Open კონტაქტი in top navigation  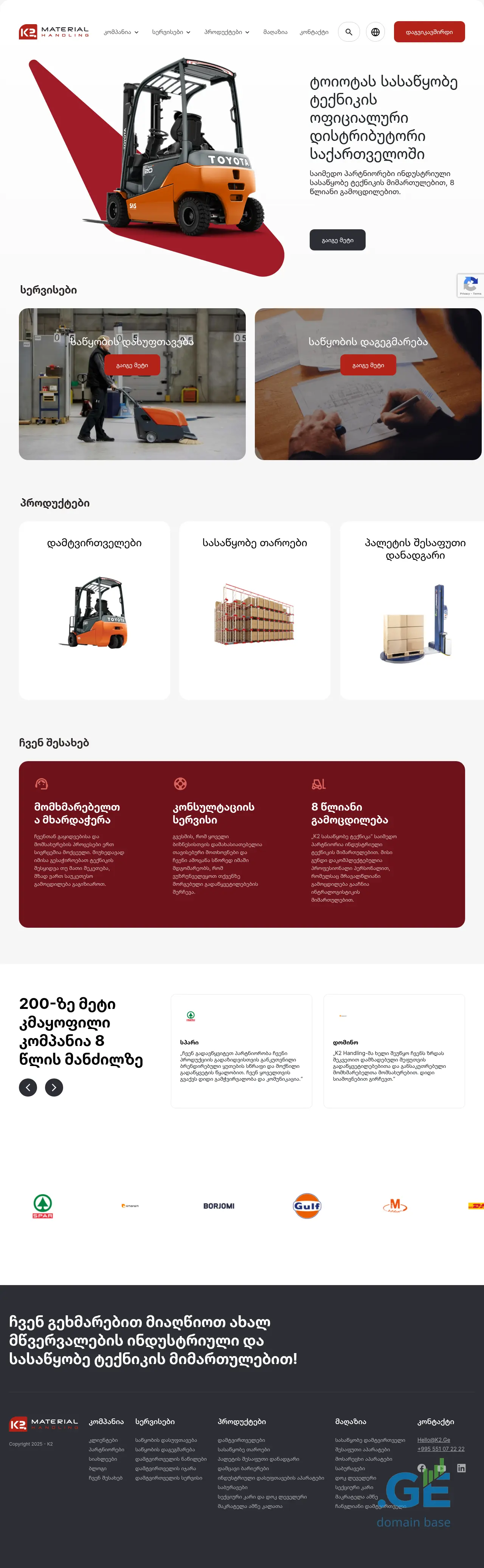[314, 32]
